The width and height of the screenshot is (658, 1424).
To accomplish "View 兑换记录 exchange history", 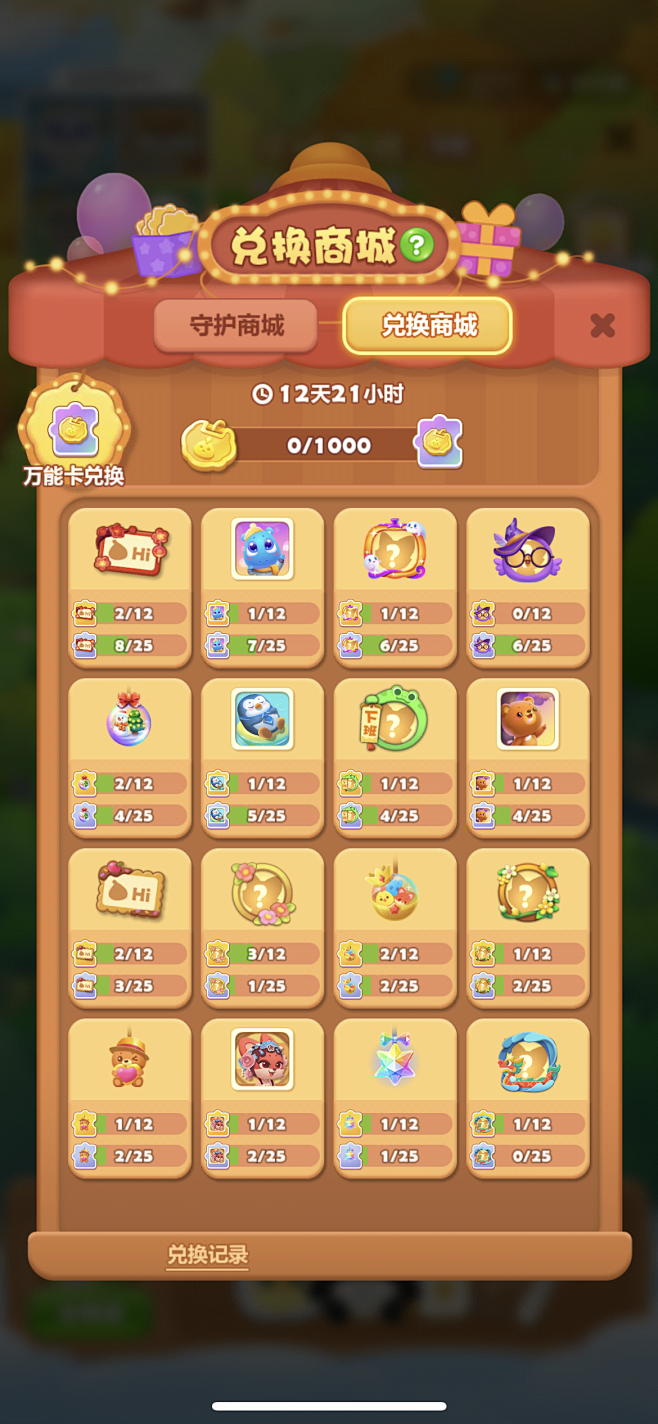I will 207,1255.
